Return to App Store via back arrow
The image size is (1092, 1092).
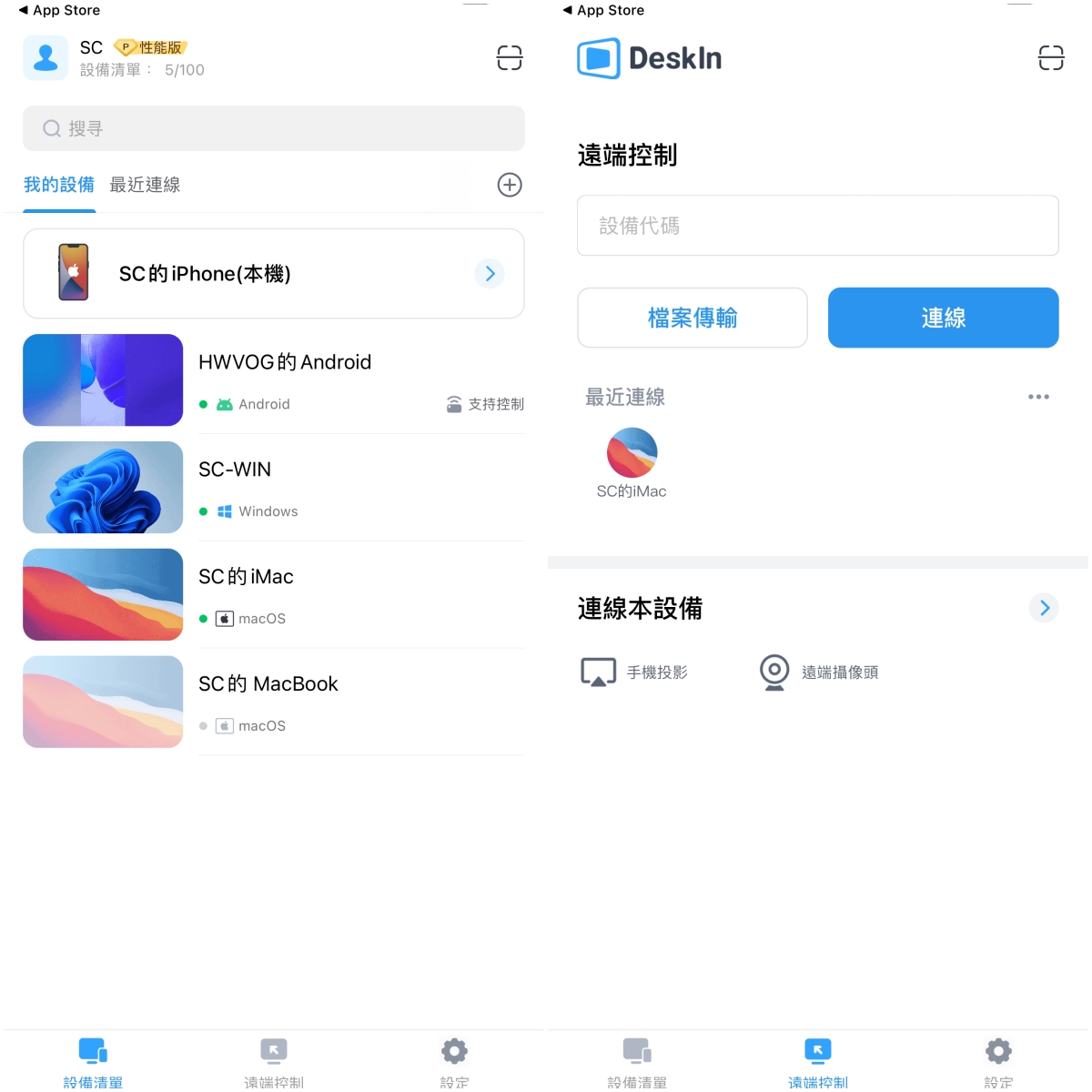point(59,10)
